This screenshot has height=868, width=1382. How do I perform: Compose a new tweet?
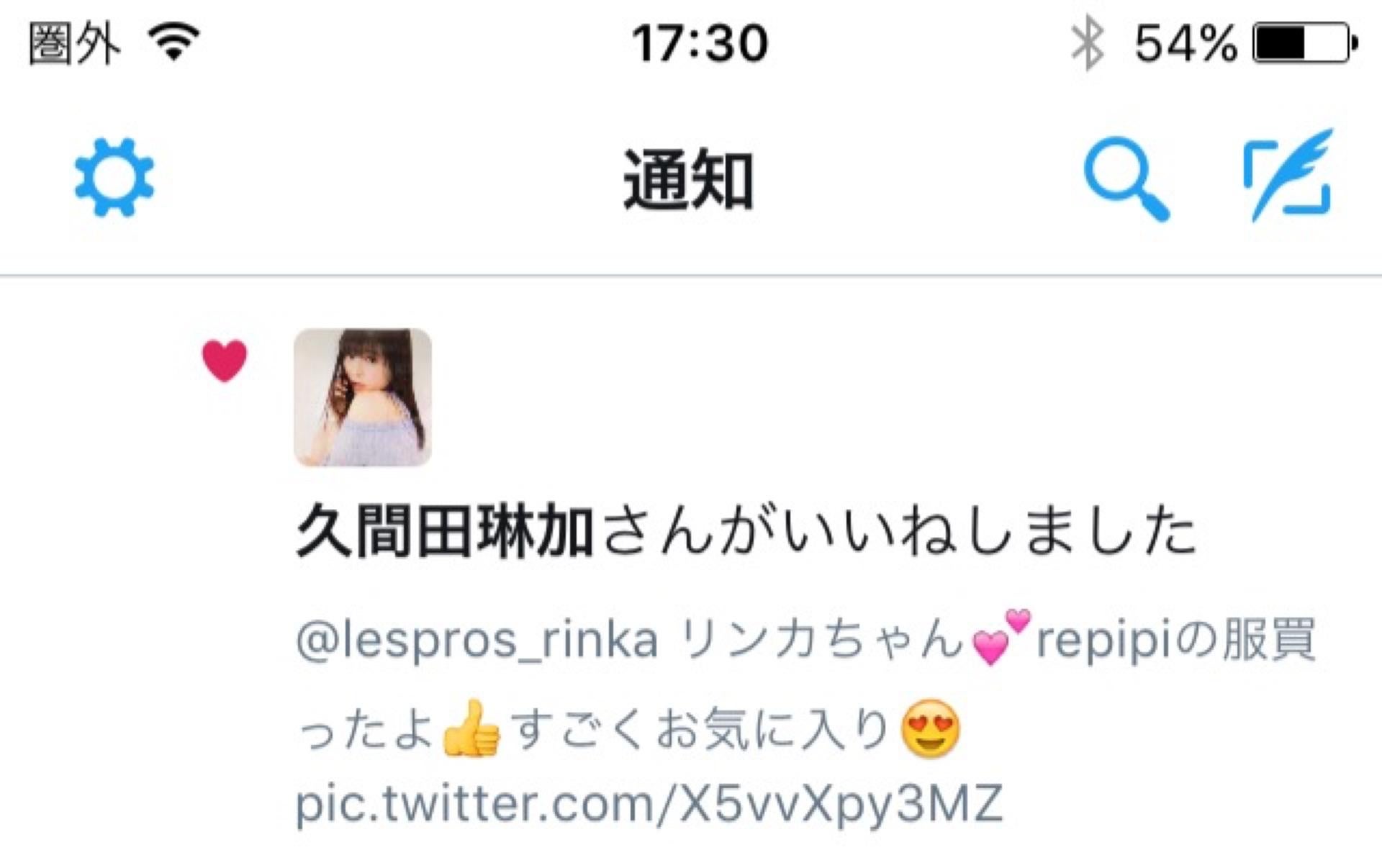[1288, 175]
